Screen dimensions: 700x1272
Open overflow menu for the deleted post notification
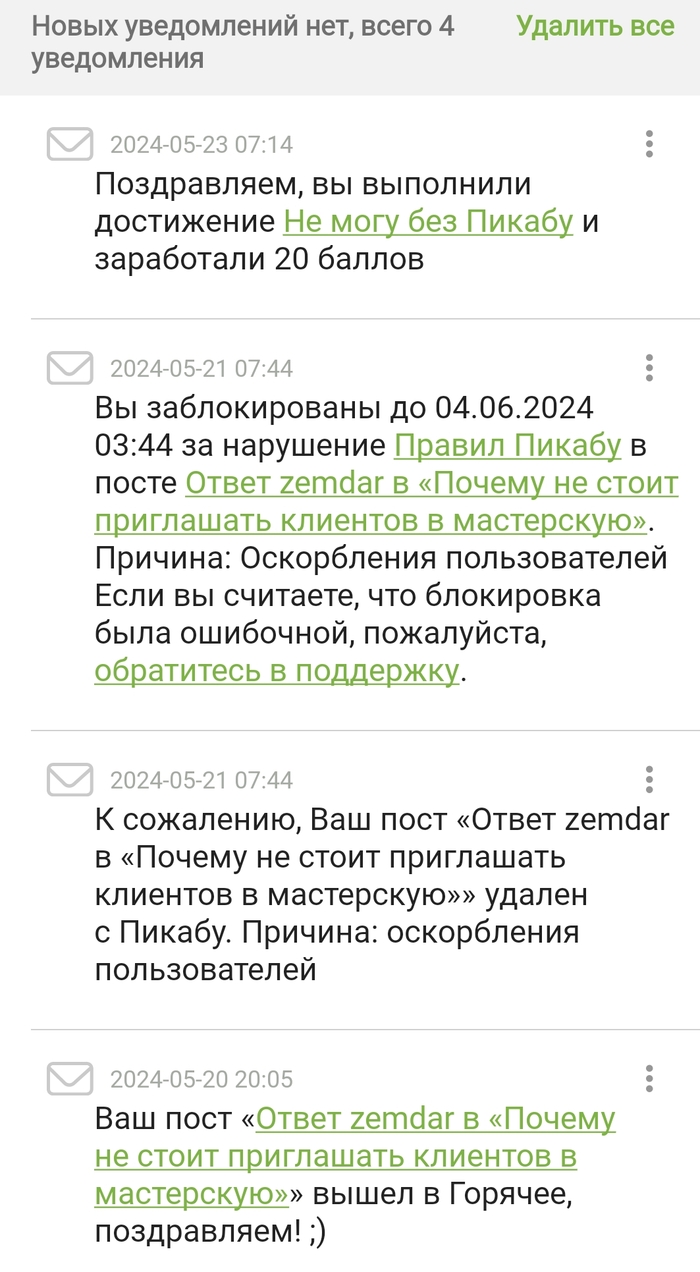pos(650,779)
